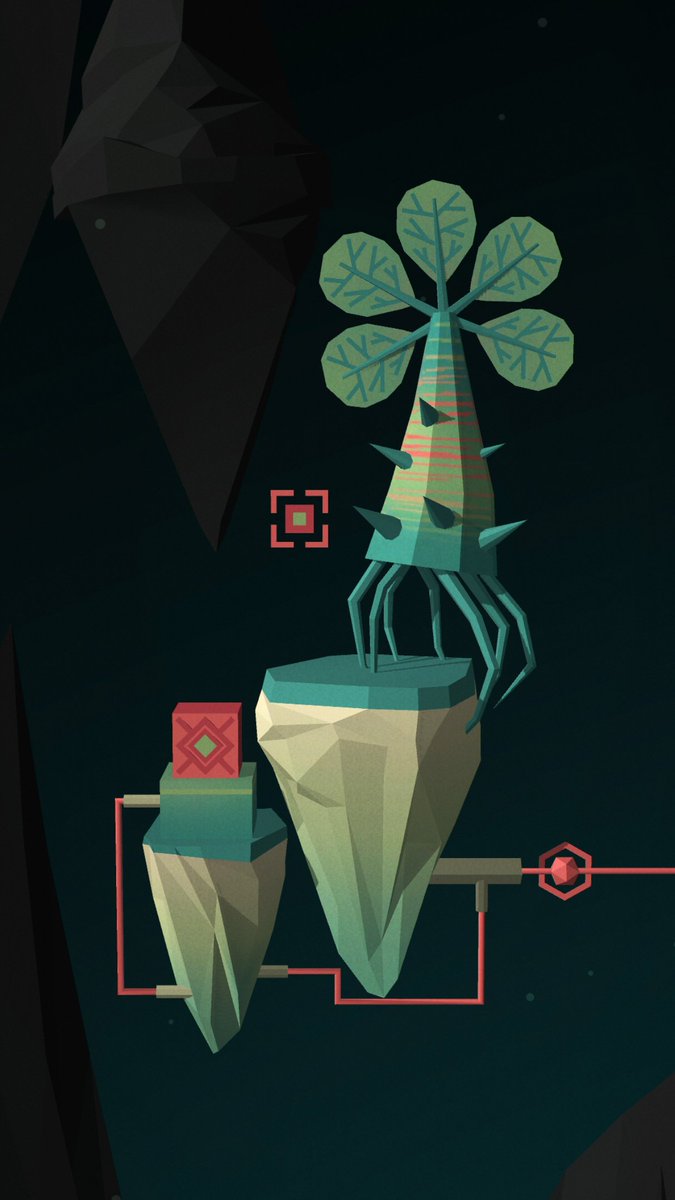The image size is (675, 1200).
Task: Activate the red hexagon node on the wire
Action: [x=565, y=871]
